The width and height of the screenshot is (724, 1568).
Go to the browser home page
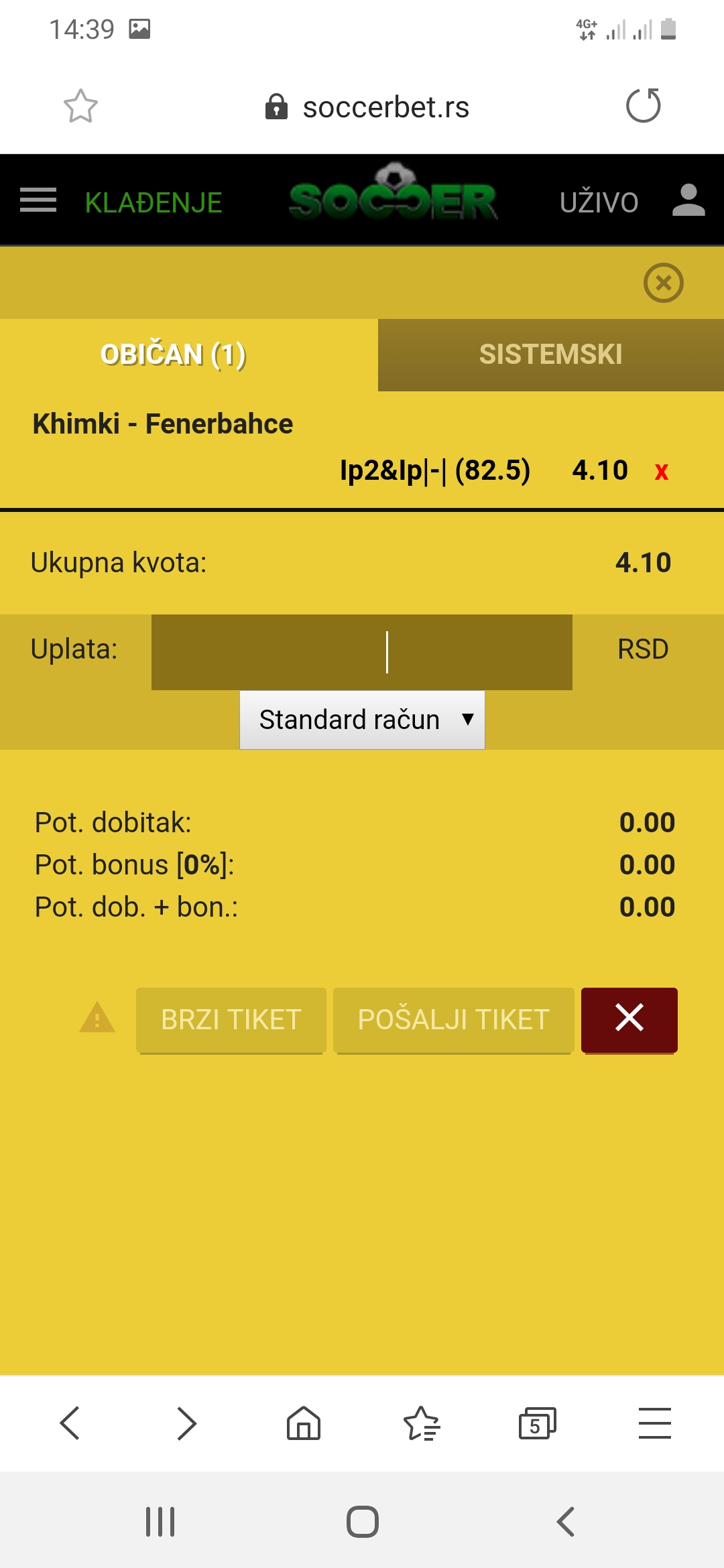point(304,1423)
